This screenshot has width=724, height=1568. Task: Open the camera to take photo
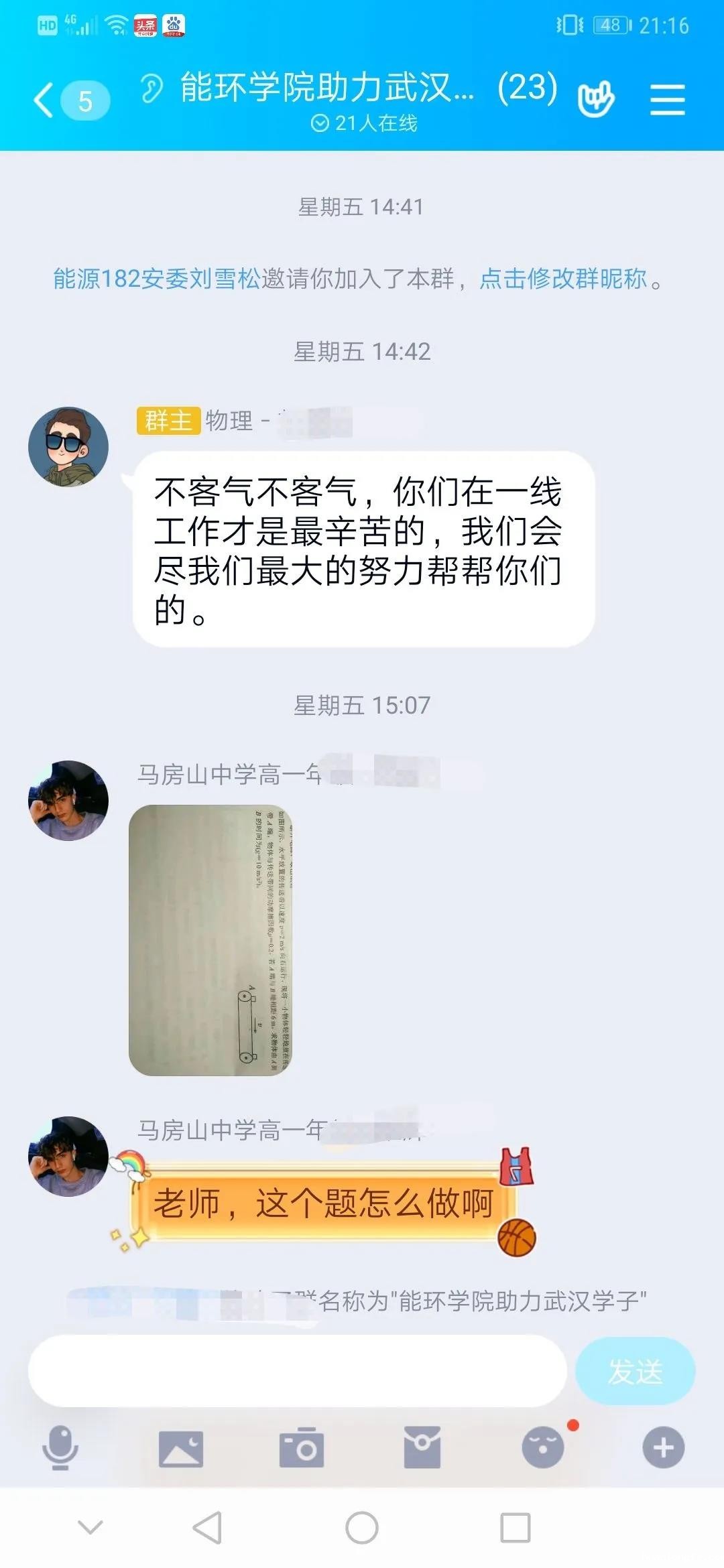point(302,1448)
